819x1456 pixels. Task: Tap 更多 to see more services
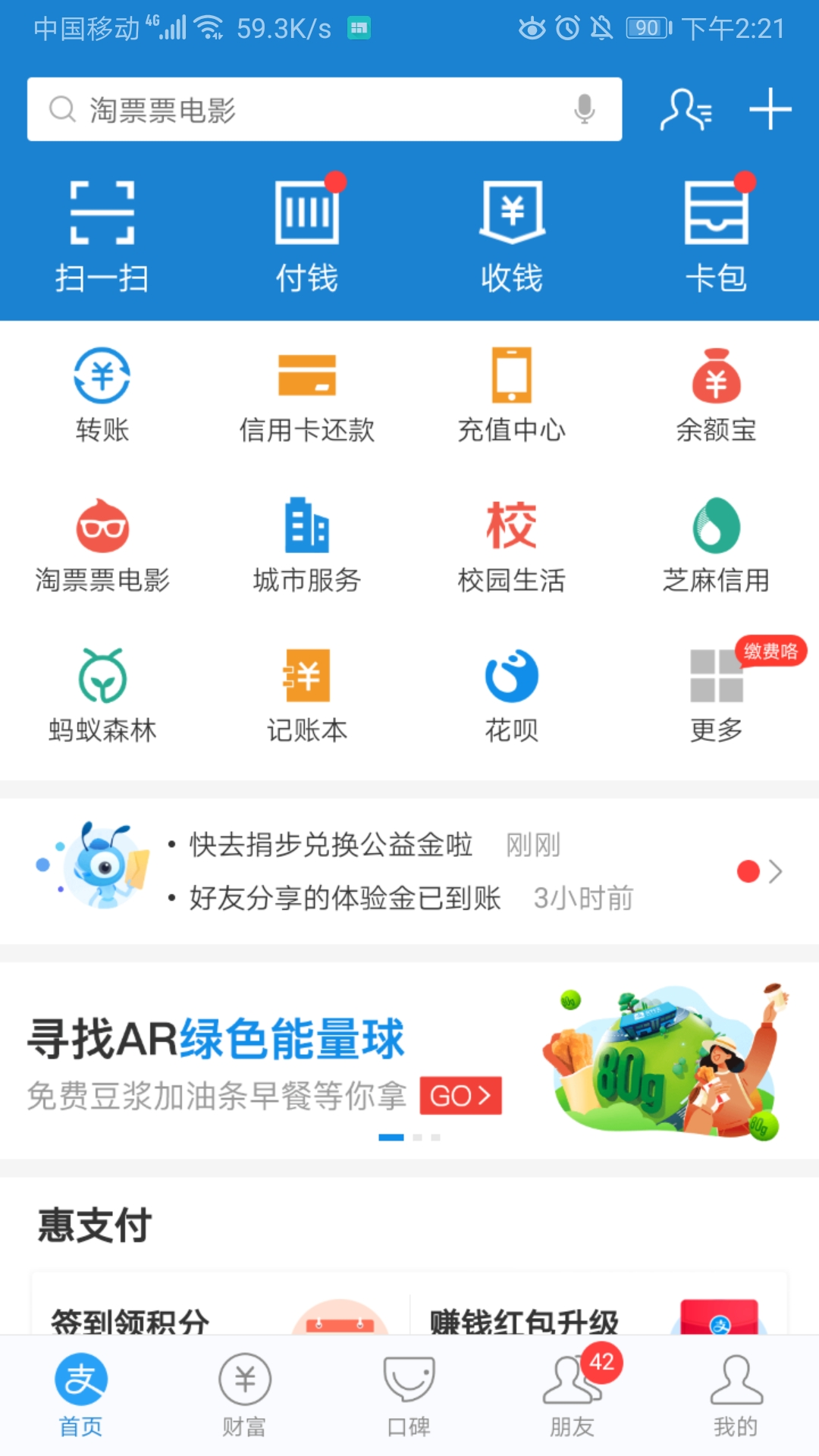pos(716,695)
